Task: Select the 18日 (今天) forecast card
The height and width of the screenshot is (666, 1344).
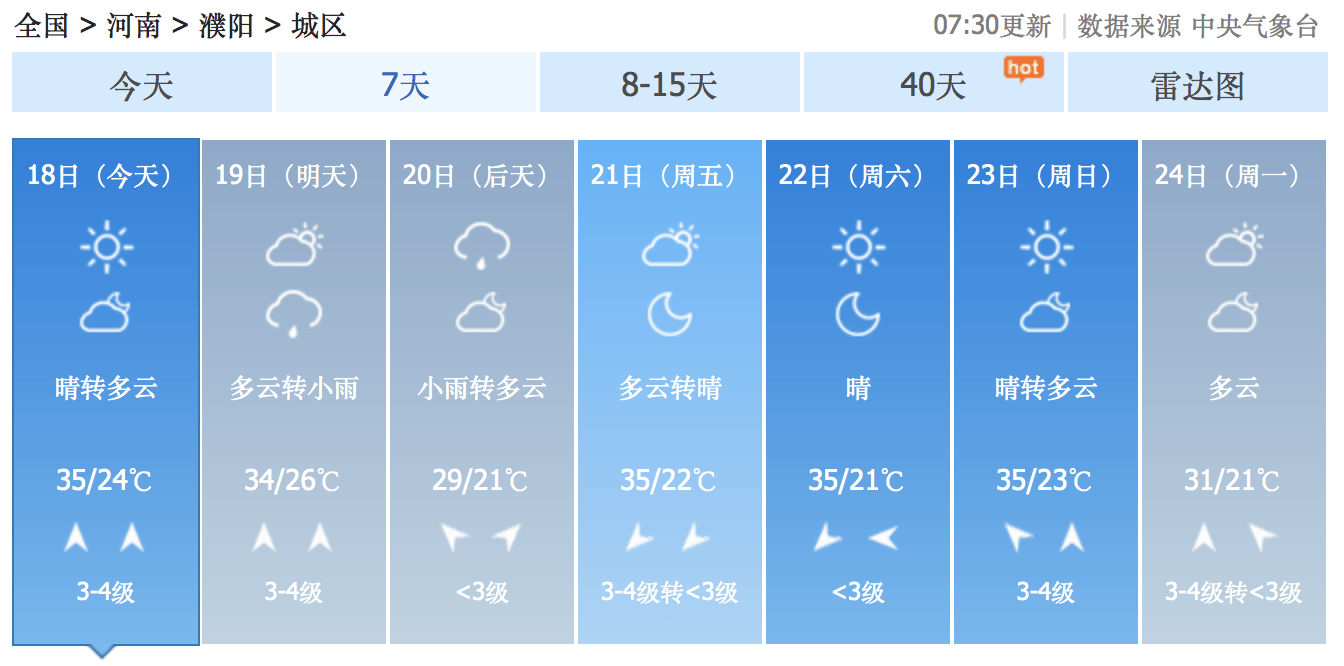Action: (x=106, y=390)
